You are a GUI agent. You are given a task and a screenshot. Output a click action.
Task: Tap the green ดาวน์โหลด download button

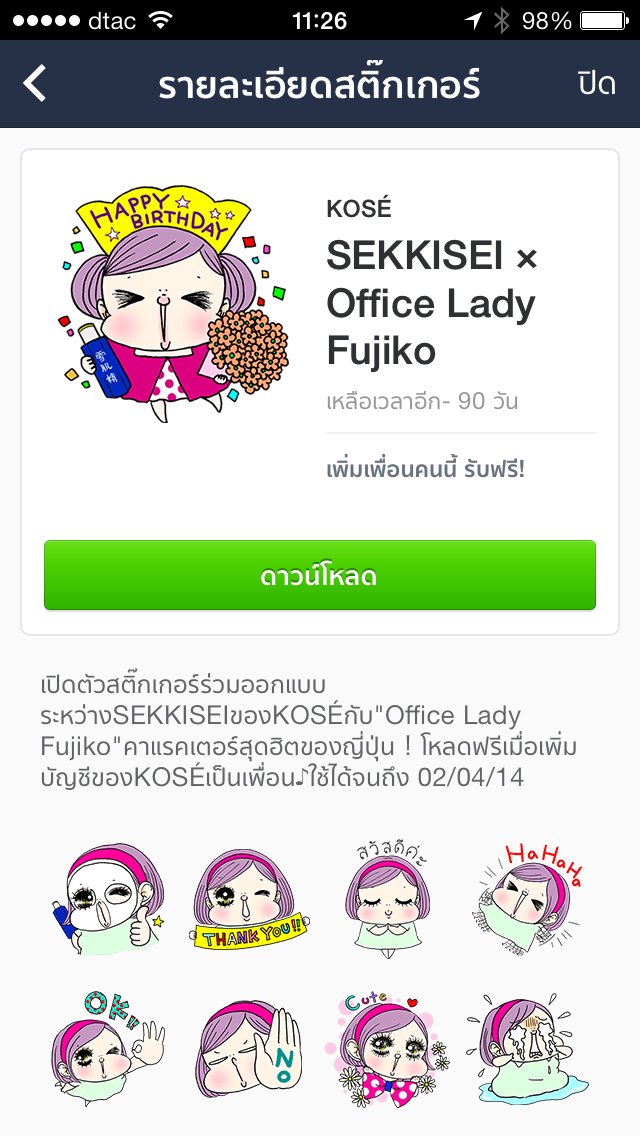[x=320, y=576]
